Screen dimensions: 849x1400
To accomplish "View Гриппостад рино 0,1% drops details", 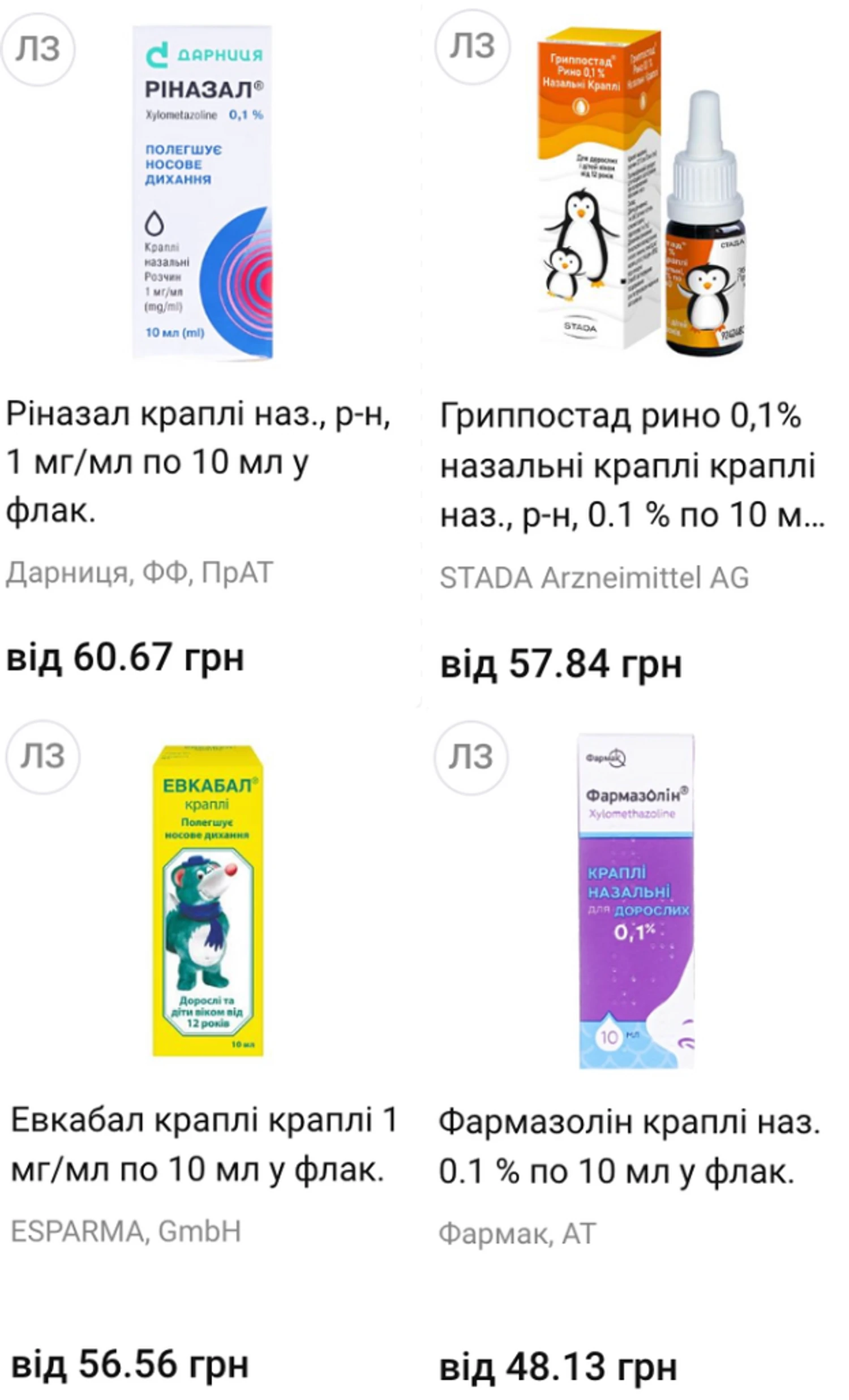I will coord(631,465).
